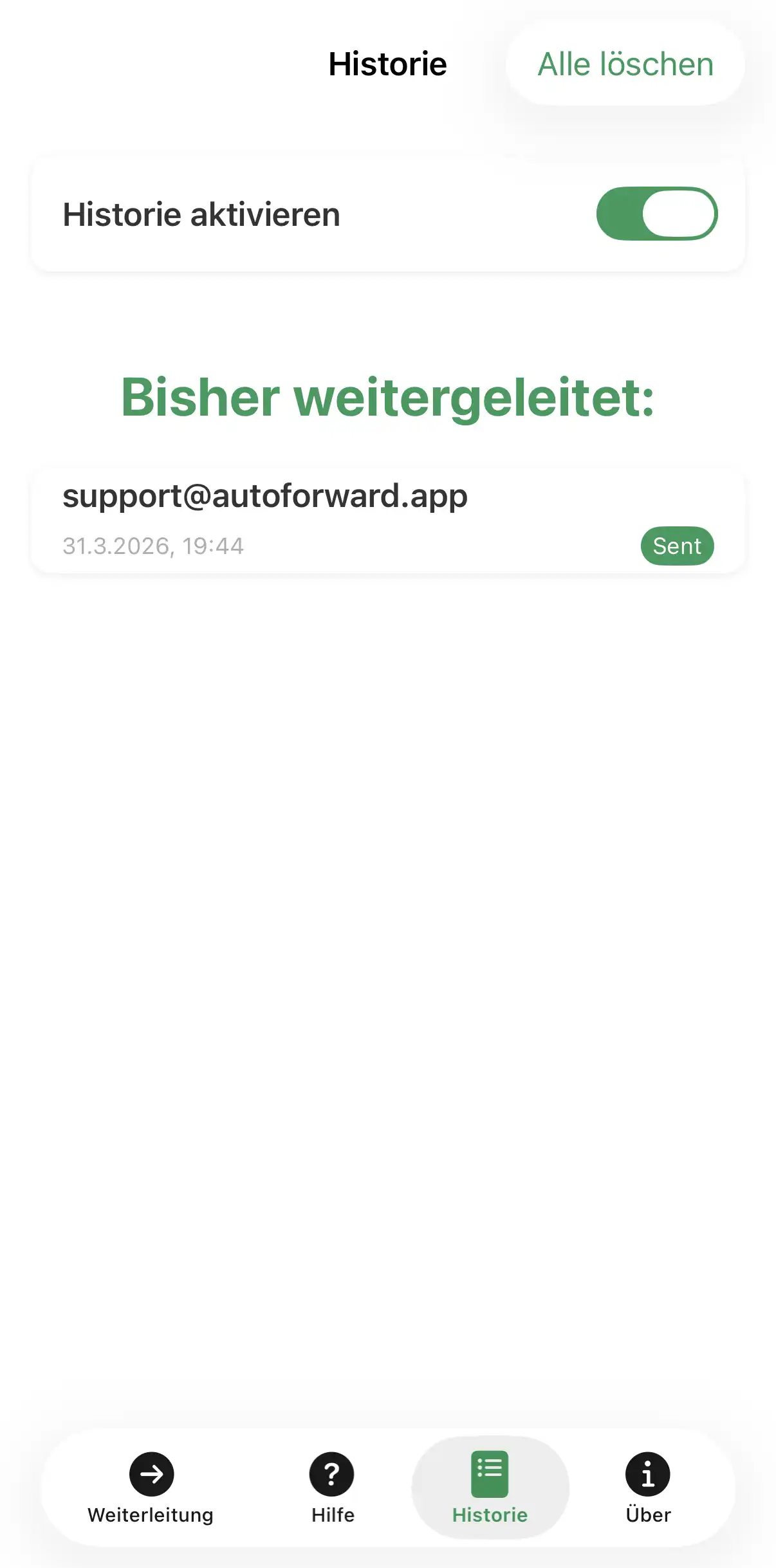
Task: Toggle the Historie aktivieren switch
Action: click(x=656, y=214)
